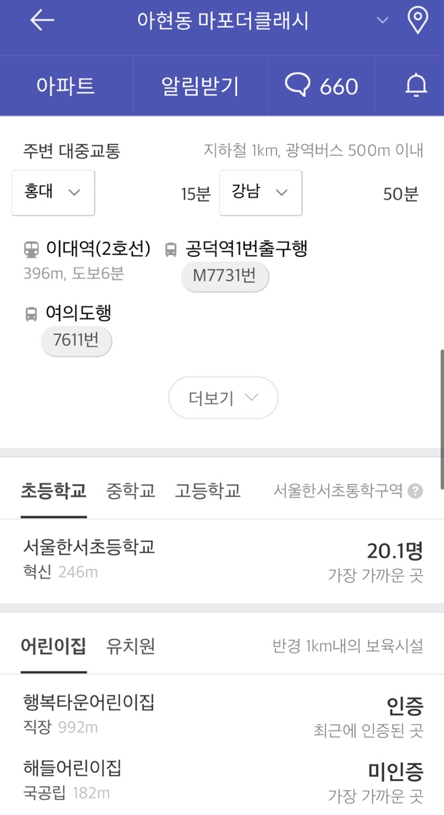Open 해들어린이집 entry
Viewport: 444px width, 815px height.
pos(222,781)
